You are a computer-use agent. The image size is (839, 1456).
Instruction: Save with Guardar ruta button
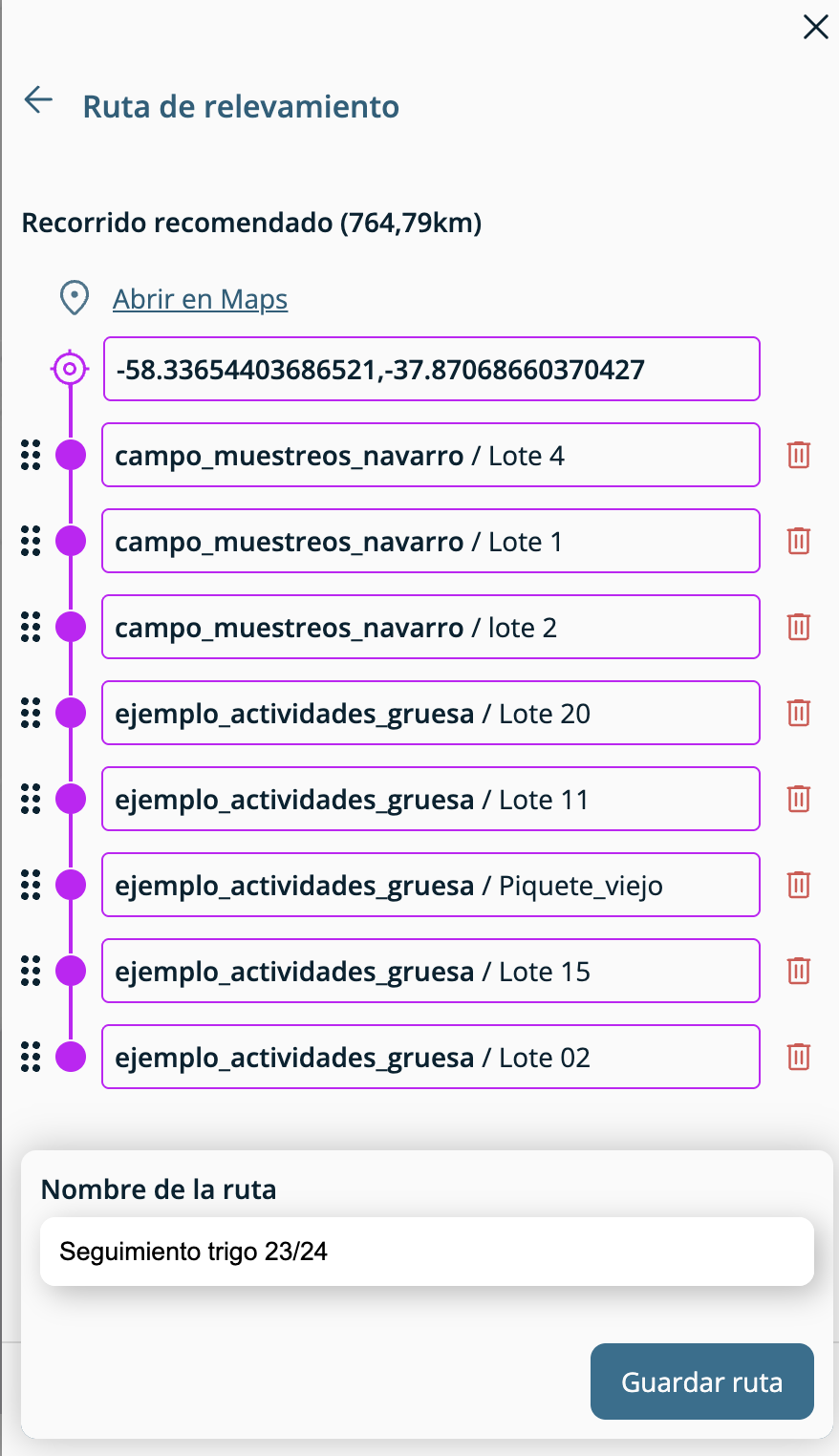701,1381
